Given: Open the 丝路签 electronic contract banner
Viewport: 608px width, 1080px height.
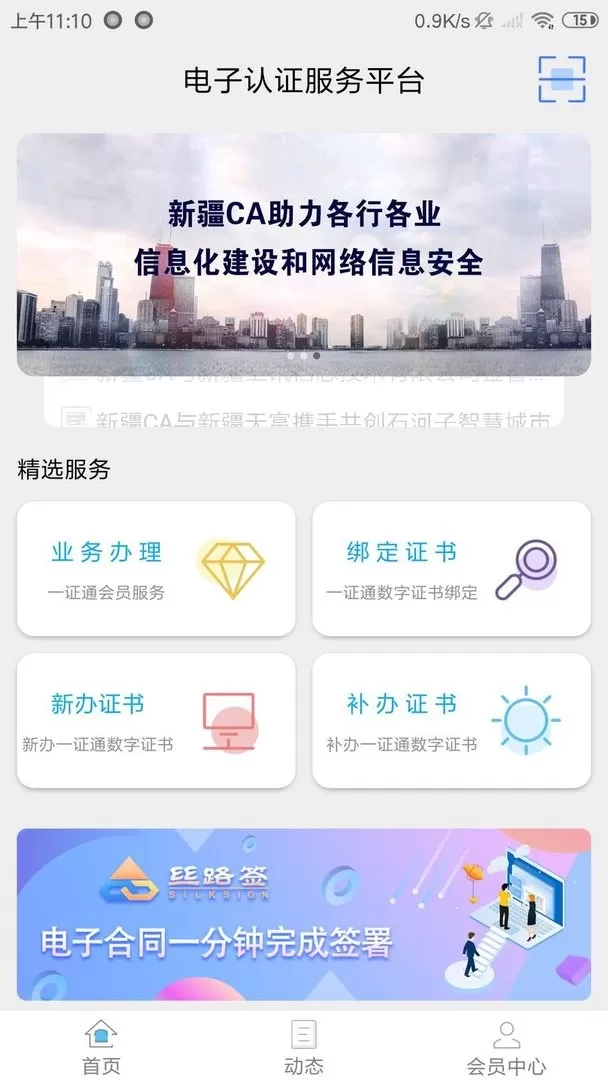Looking at the screenshot, I should point(304,914).
